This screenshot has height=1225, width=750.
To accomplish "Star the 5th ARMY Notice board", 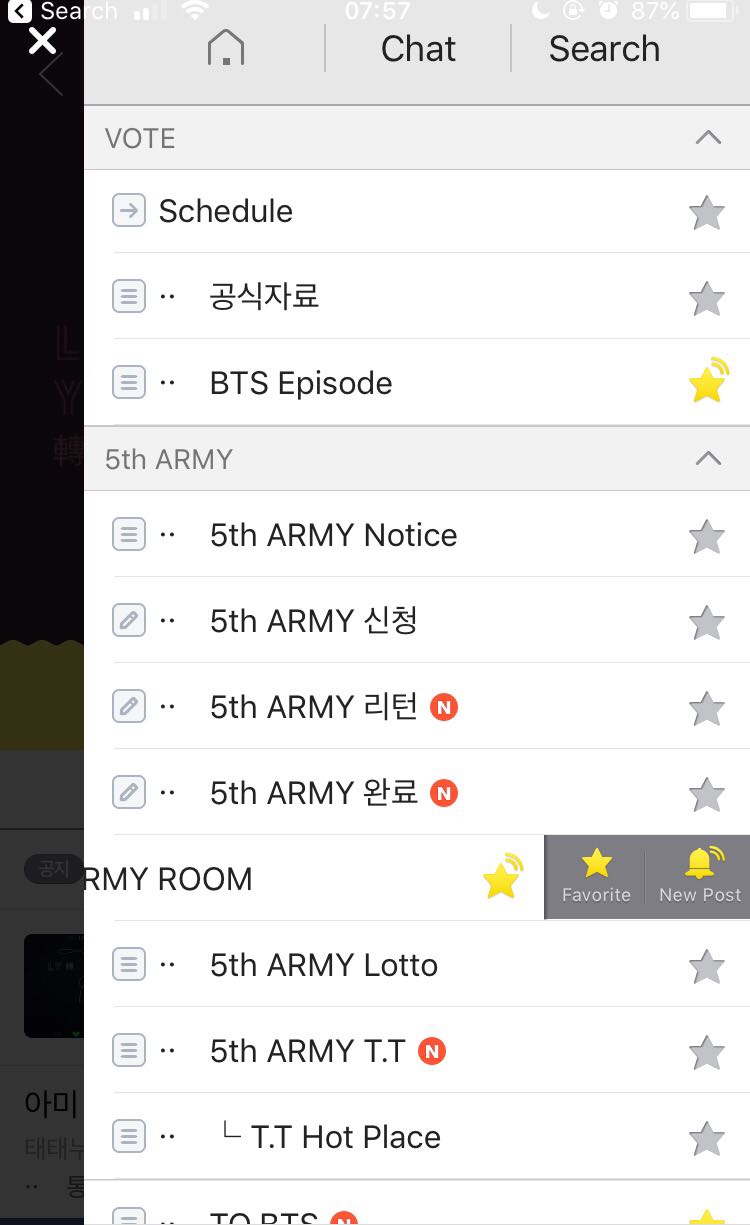I will click(707, 536).
